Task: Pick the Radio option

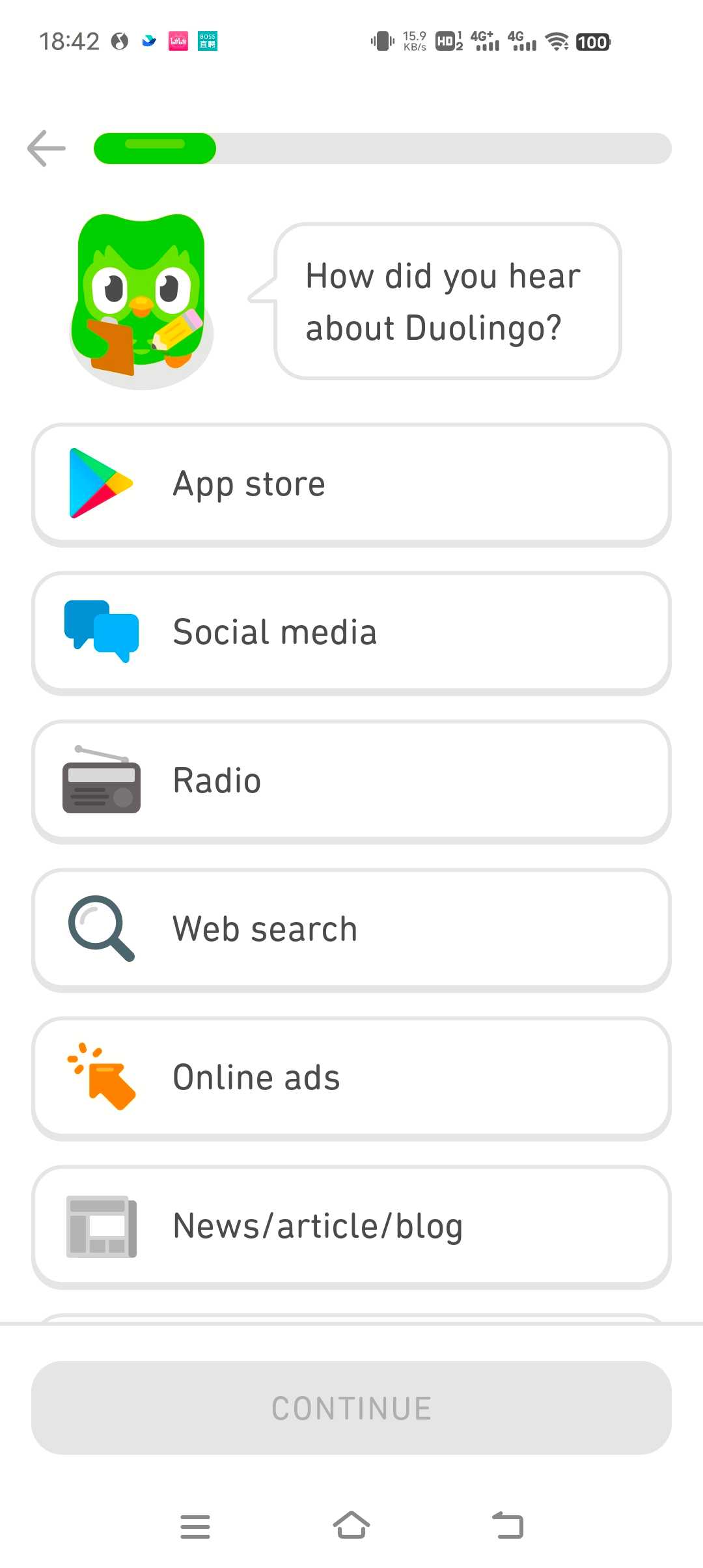Action: 351,781
